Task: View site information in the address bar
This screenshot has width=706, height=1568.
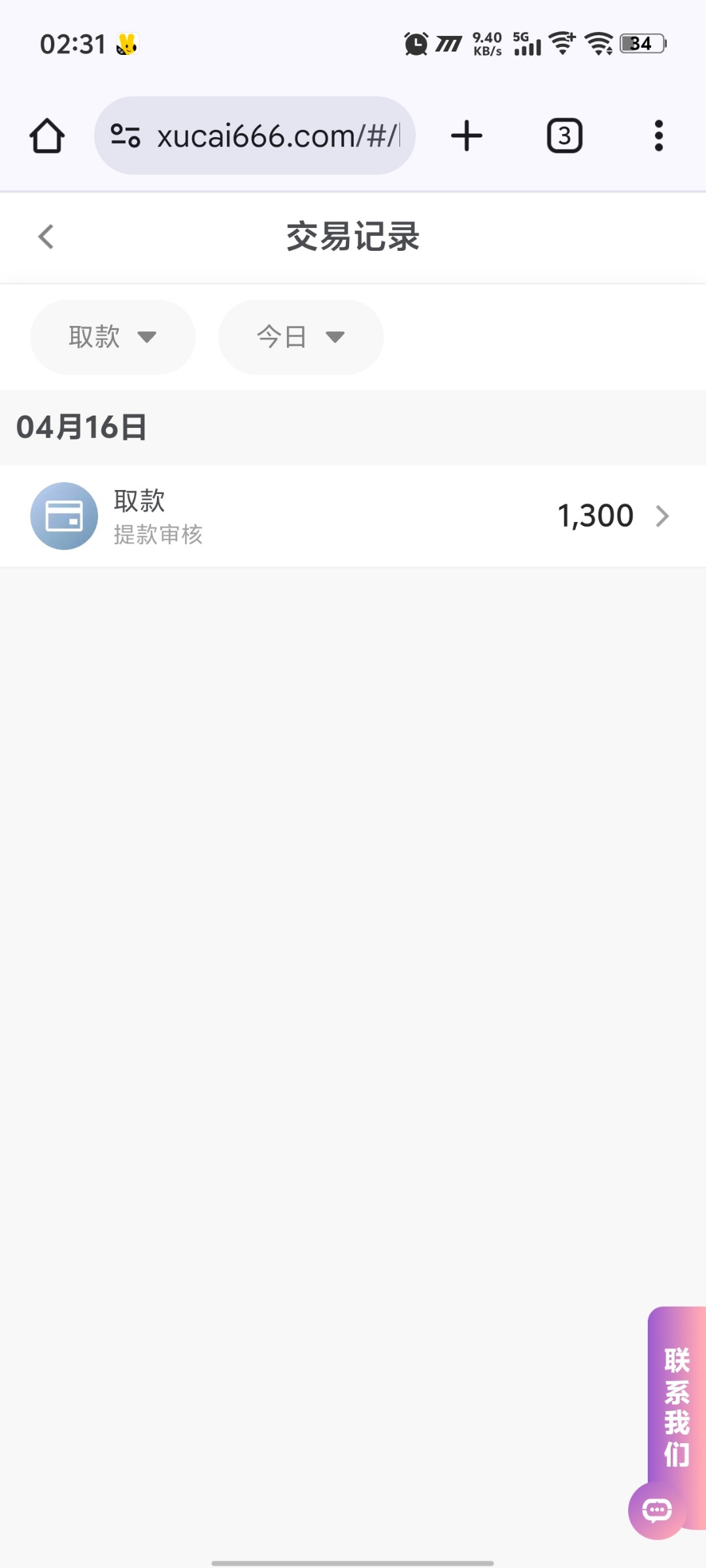Action: [x=126, y=136]
